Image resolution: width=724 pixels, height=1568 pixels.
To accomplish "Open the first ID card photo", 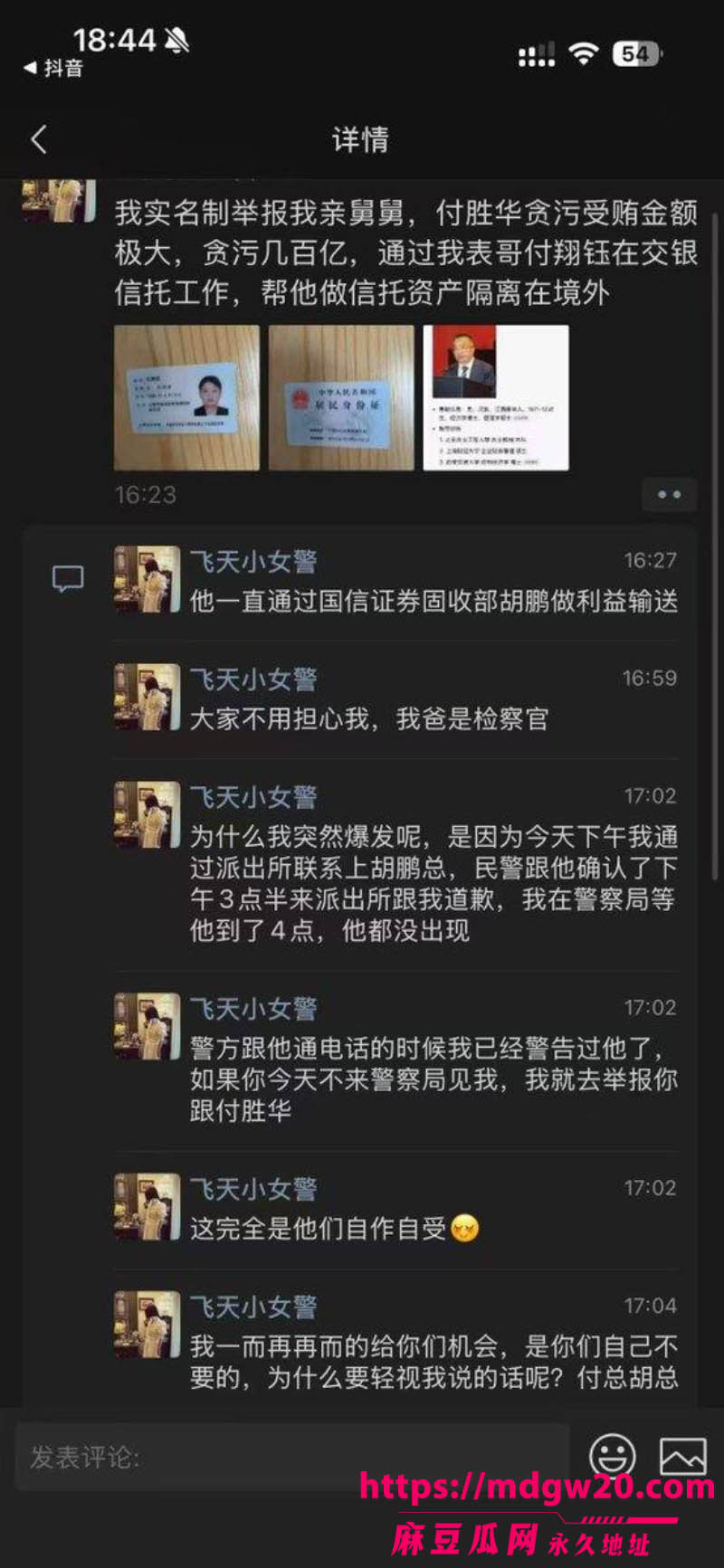I will pyautogui.click(x=186, y=398).
